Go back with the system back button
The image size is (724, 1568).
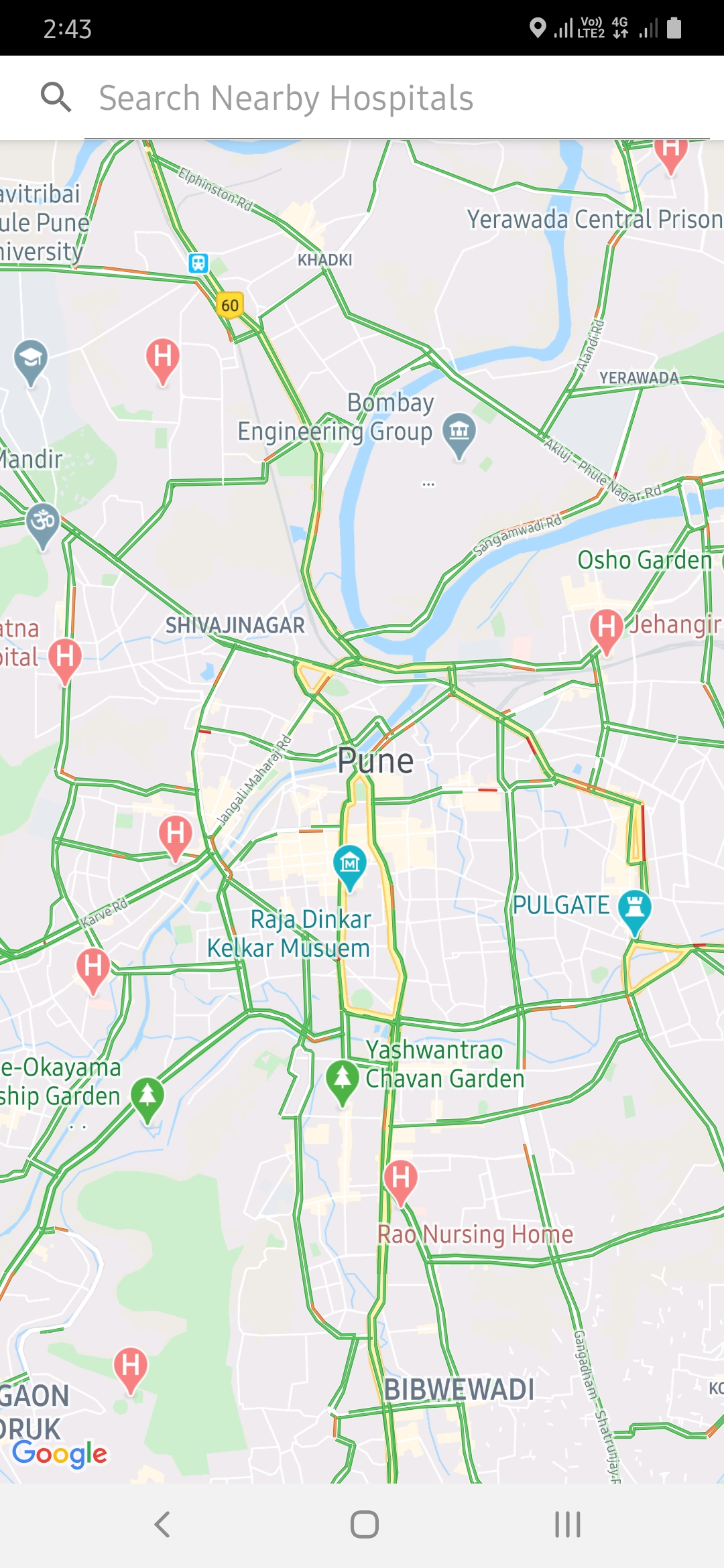click(x=162, y=1524)
